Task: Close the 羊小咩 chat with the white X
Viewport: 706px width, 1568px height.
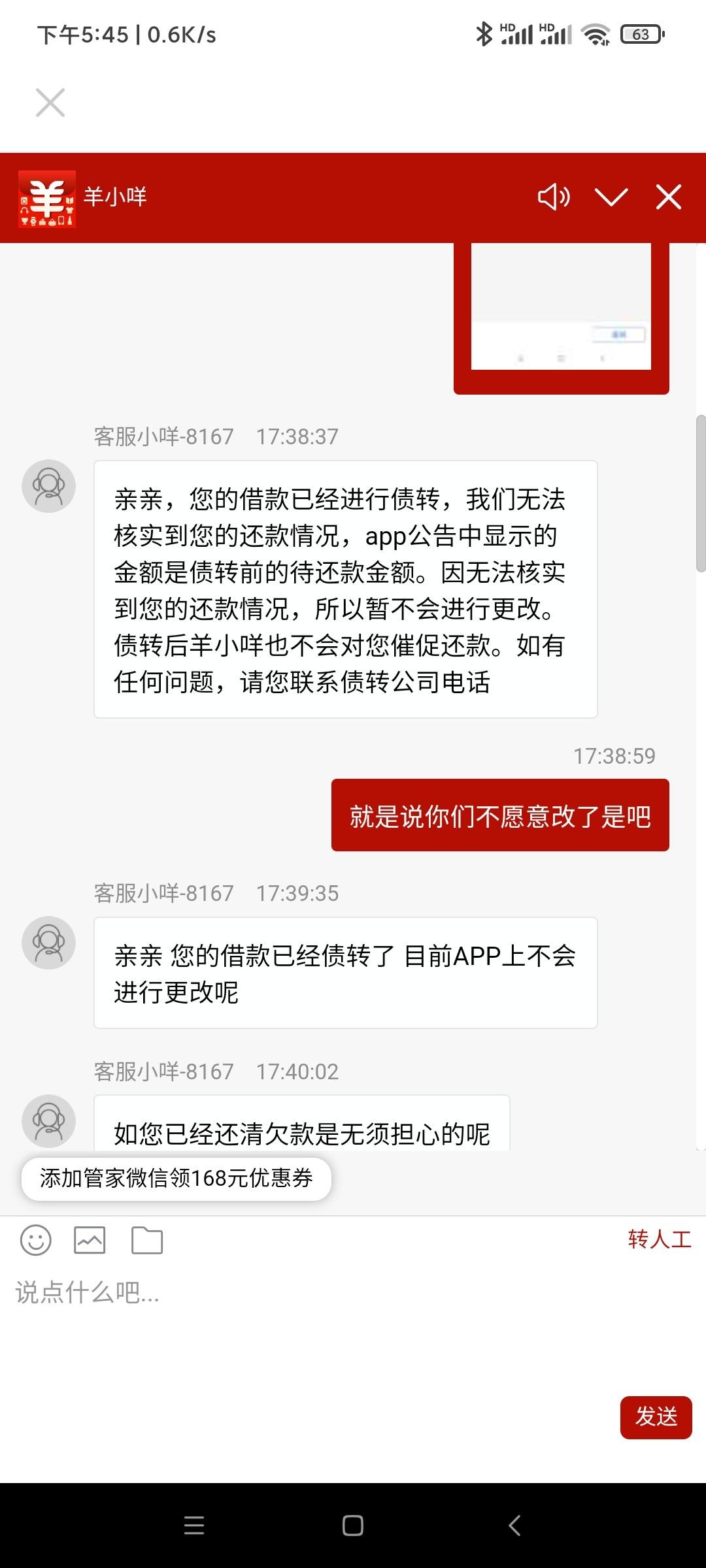Action: pyautogui.click(x=669, y=197)
